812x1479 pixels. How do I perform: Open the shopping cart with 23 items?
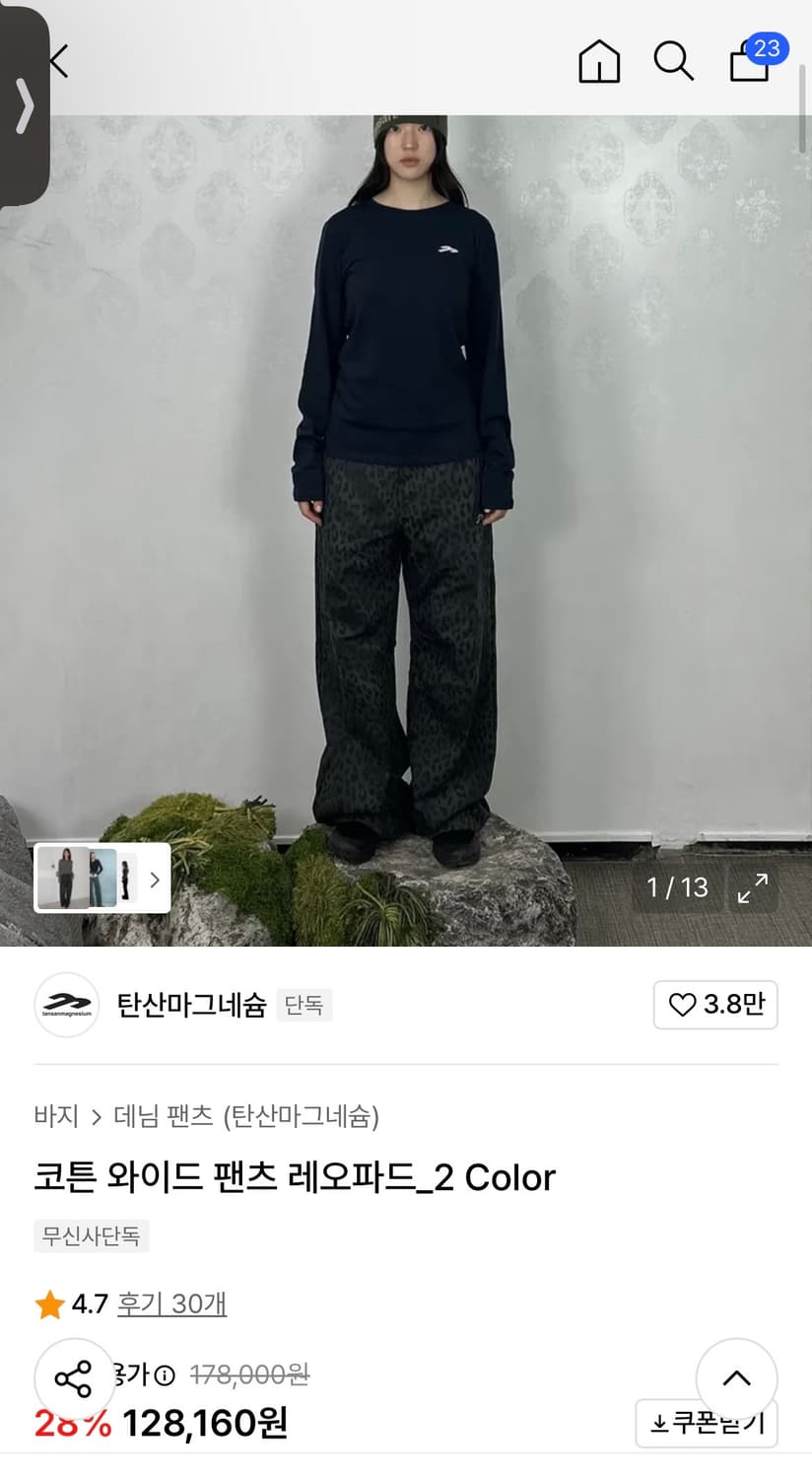tap(748, 61)
